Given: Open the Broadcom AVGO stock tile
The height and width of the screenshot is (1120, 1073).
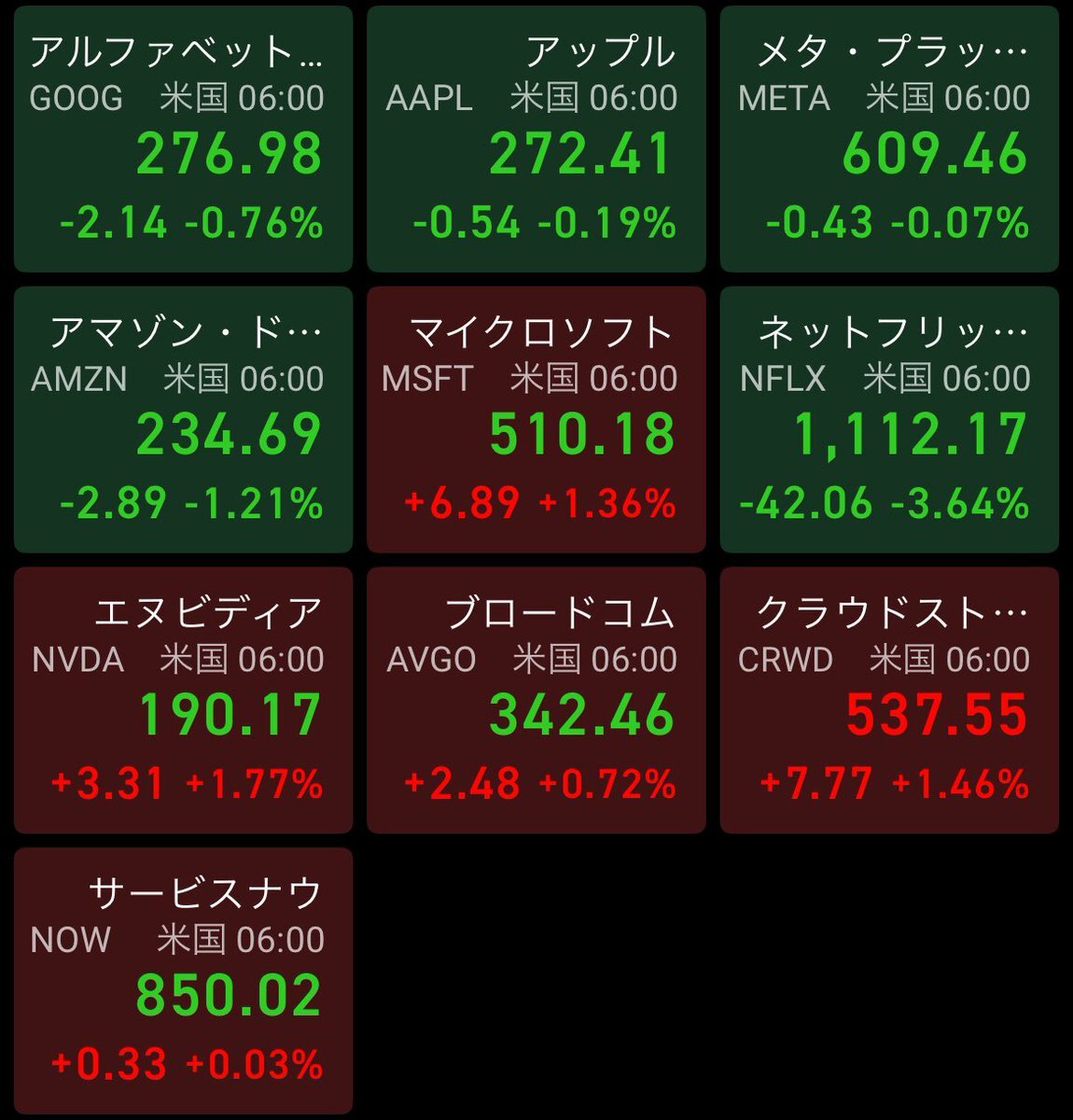Looking at the screenshot, I should [536, 700].
